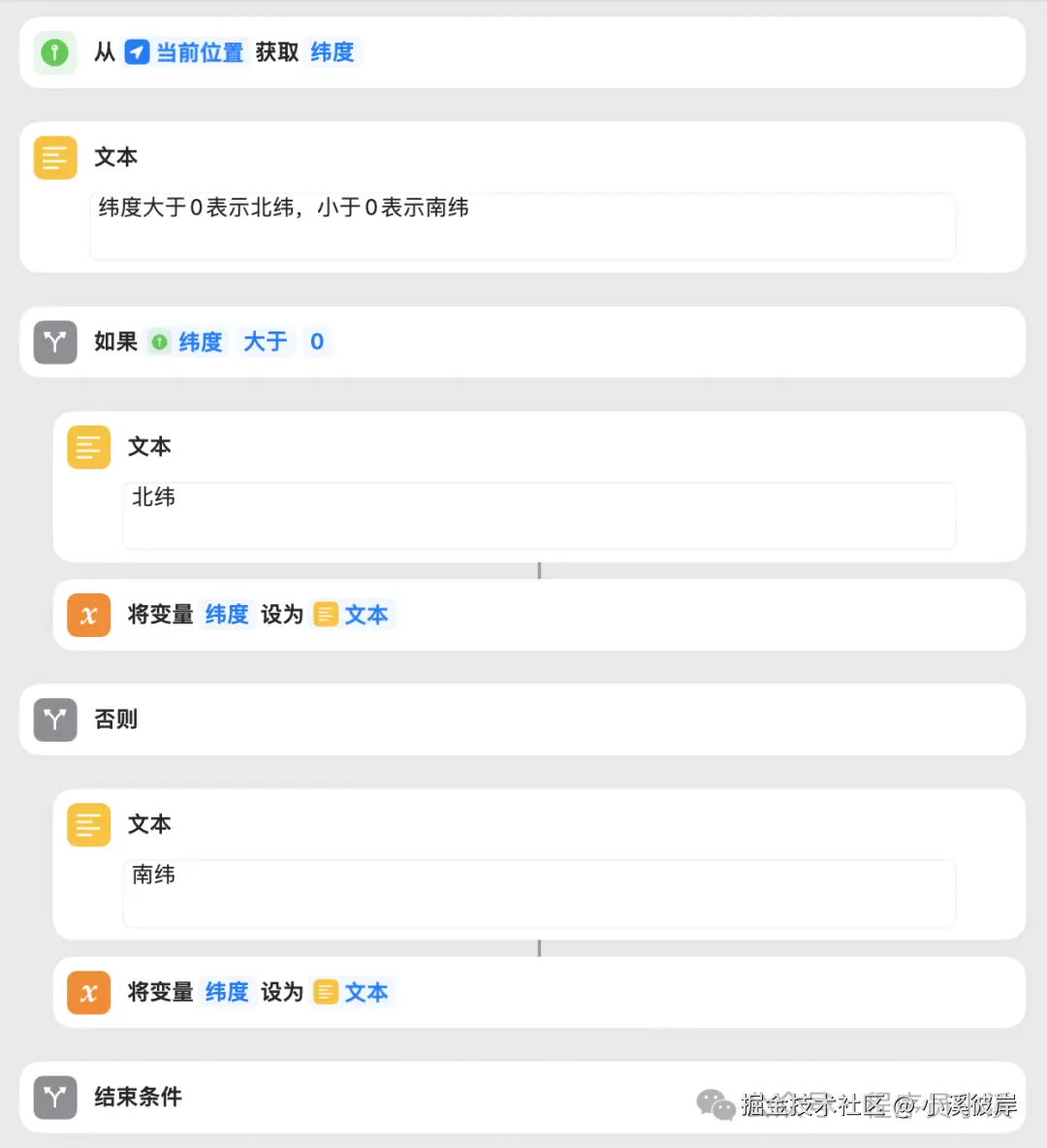Click the branch icon beside 否则

[54, 719]
